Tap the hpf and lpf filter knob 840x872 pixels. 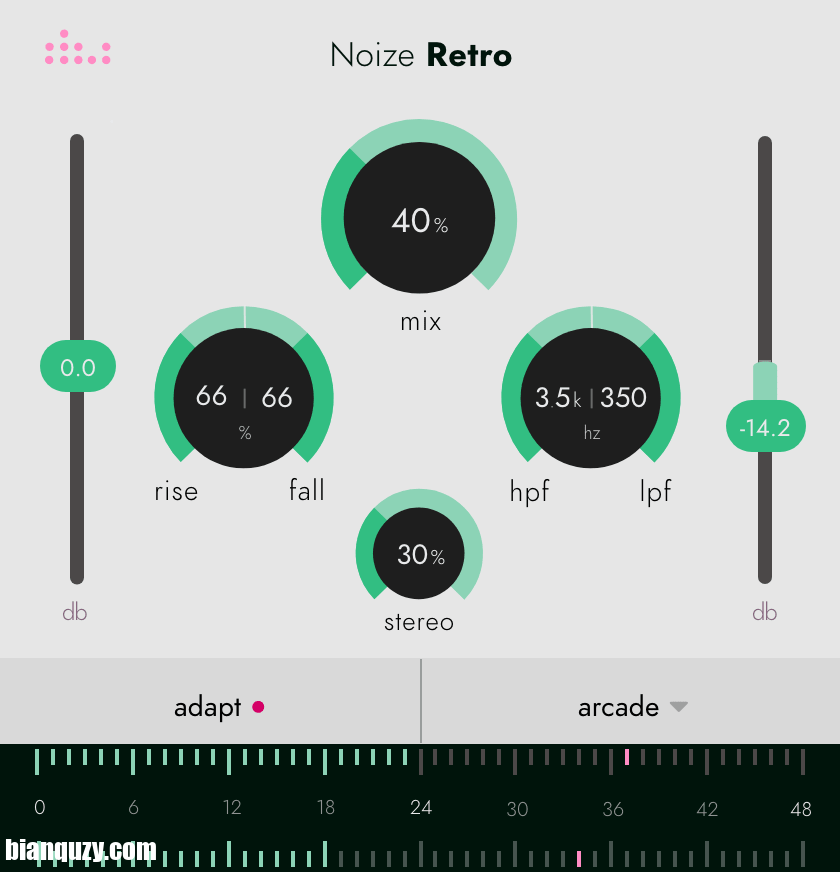591,397
